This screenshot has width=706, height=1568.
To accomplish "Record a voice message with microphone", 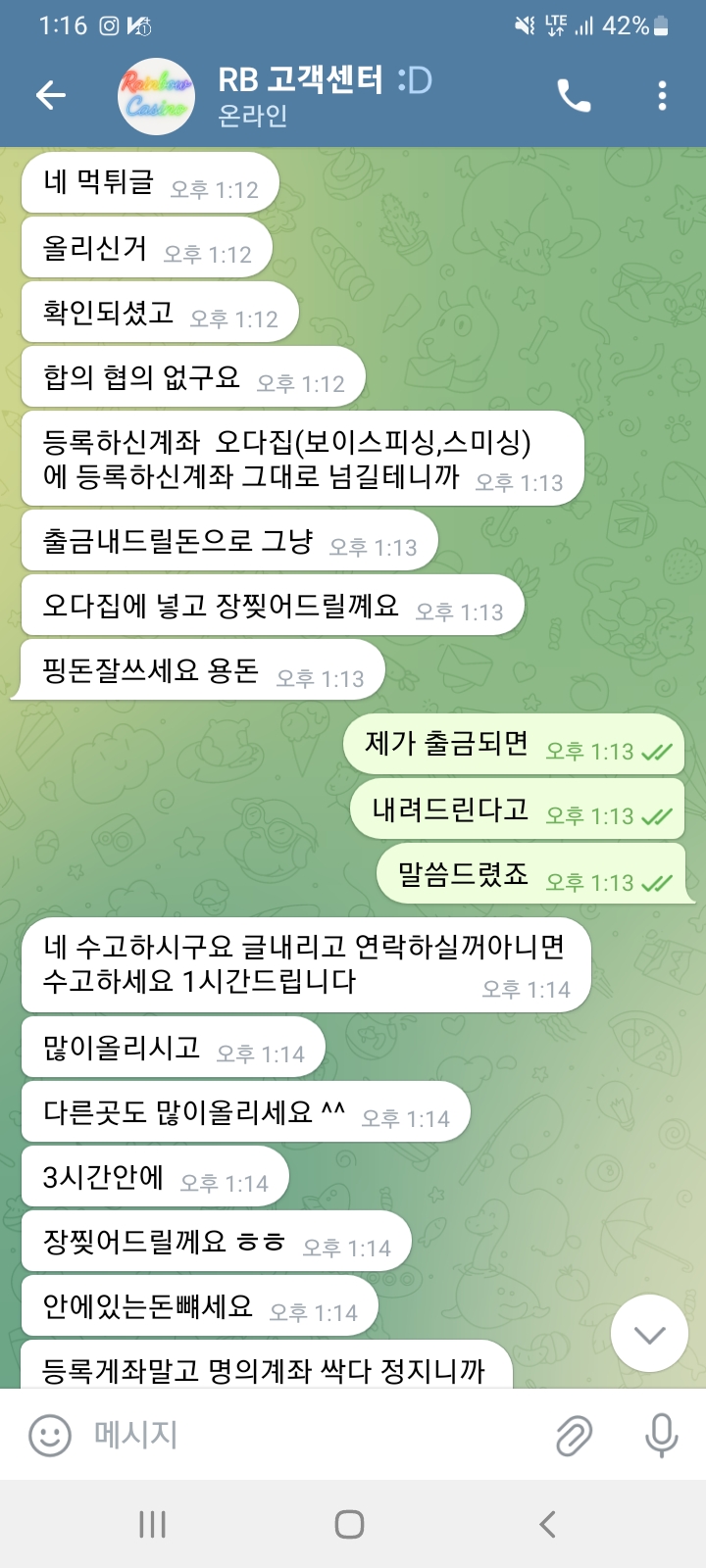I will pyautogui.click(x=661, y=1436).
